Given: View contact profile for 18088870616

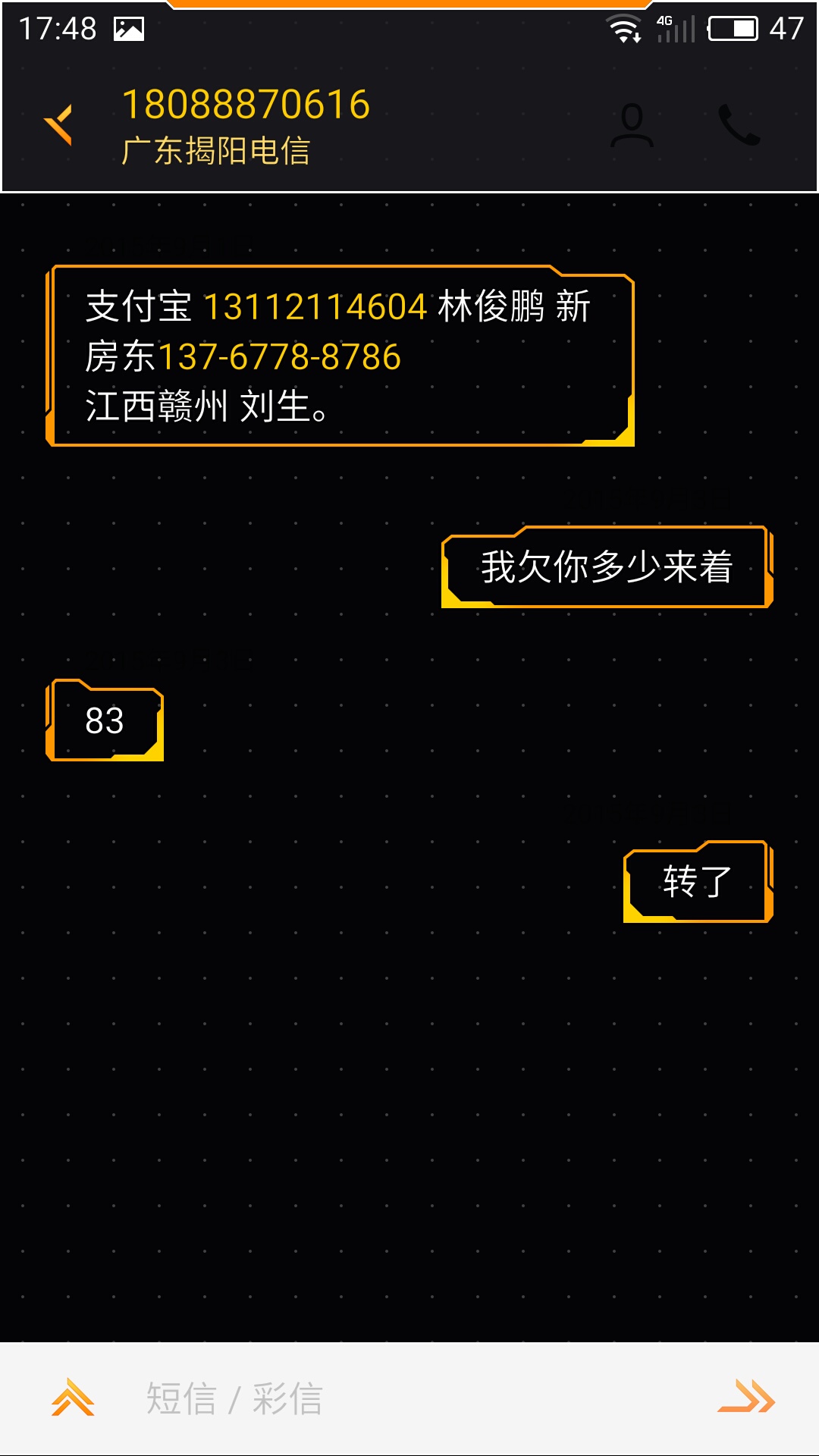Looking at the screenshot, I should (632, 125).
